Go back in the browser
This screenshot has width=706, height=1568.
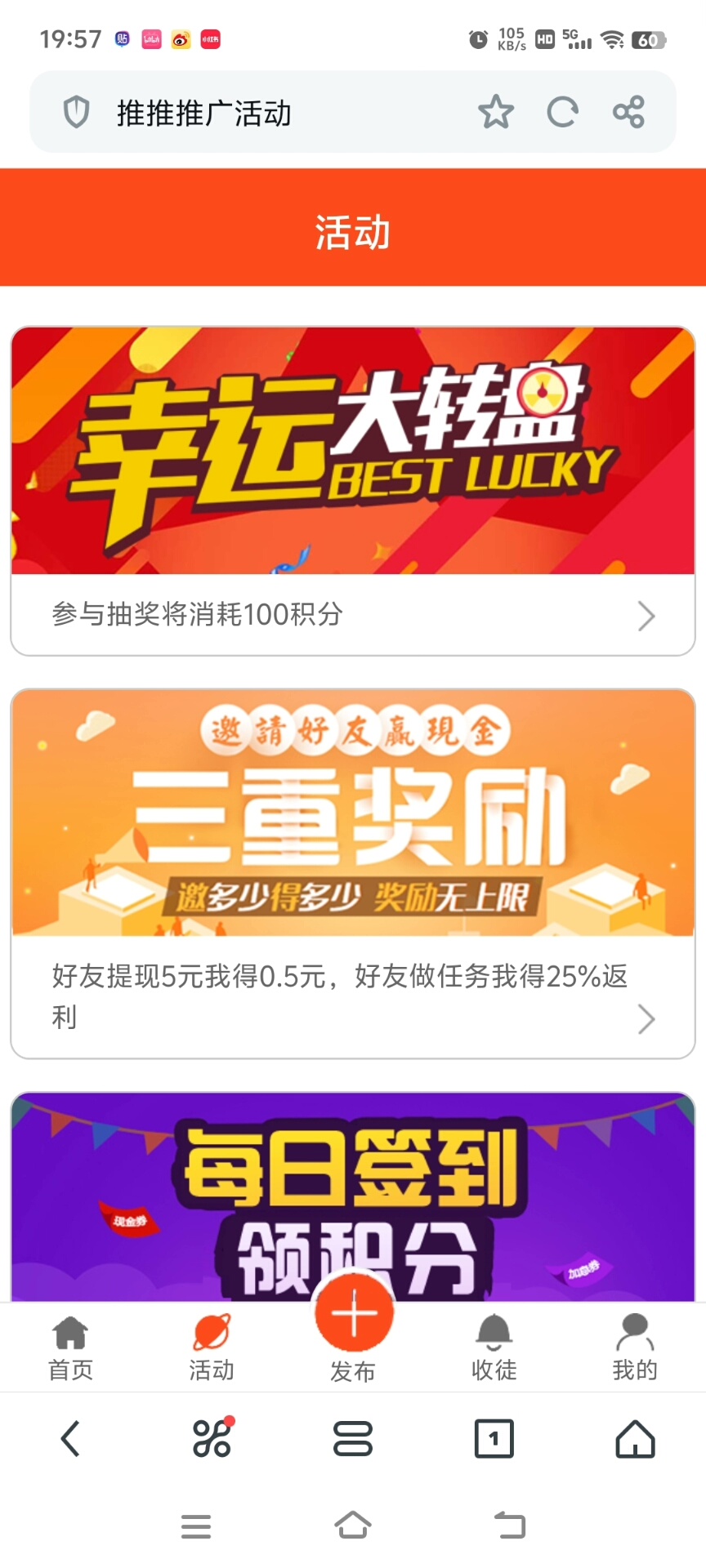click(x=70, y=1438)
